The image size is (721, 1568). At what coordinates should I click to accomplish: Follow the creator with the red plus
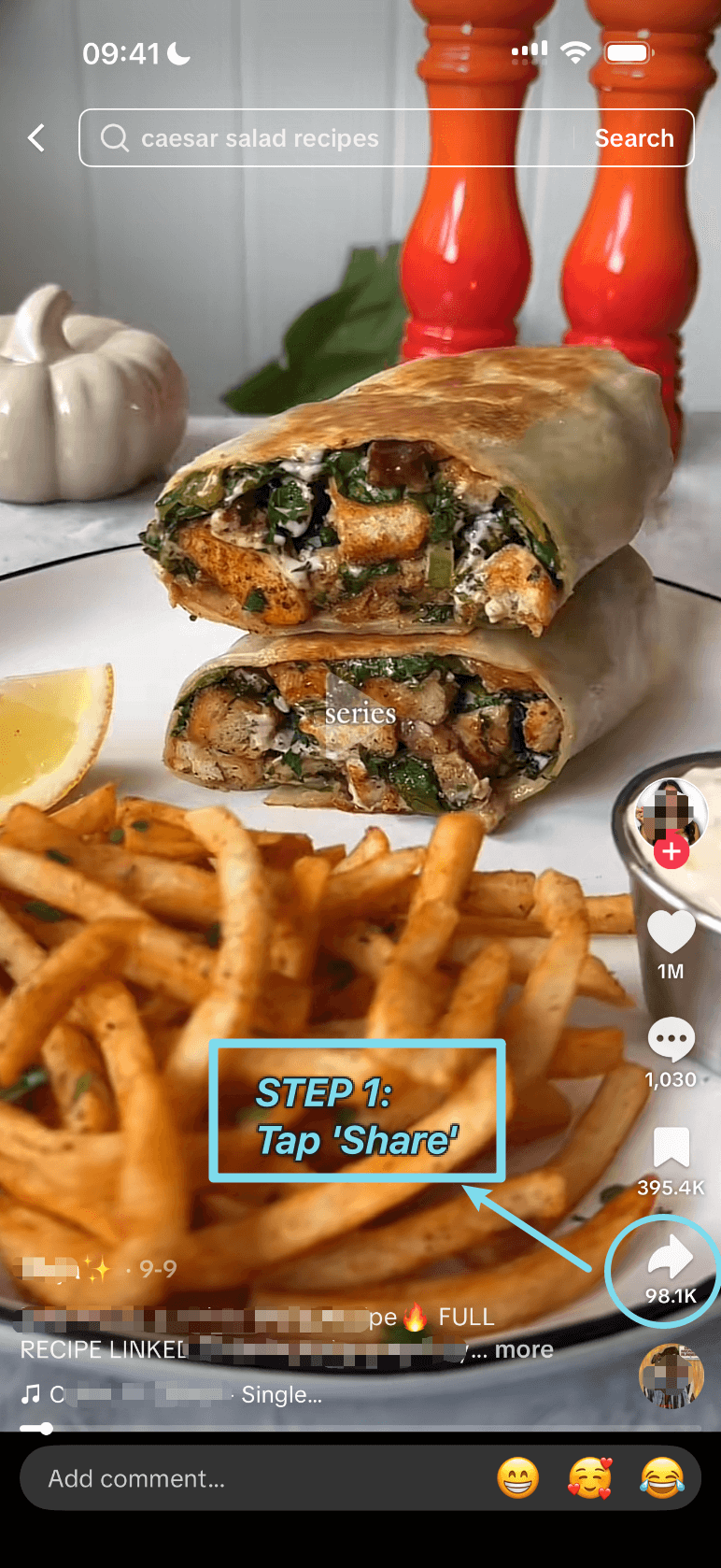click(671, 852)
